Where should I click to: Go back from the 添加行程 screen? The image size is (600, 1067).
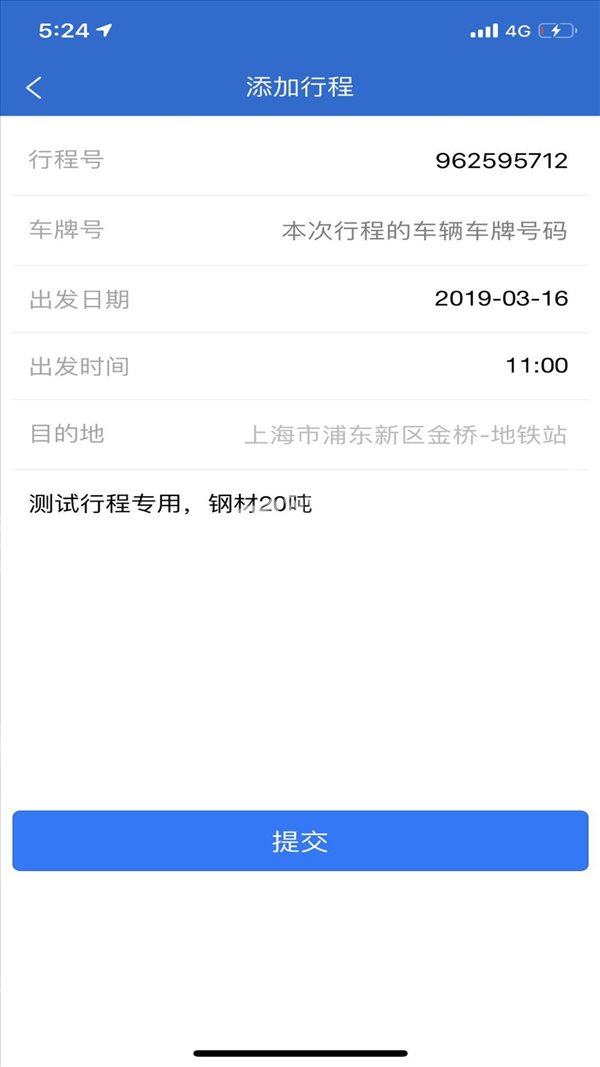coord(34,88)
